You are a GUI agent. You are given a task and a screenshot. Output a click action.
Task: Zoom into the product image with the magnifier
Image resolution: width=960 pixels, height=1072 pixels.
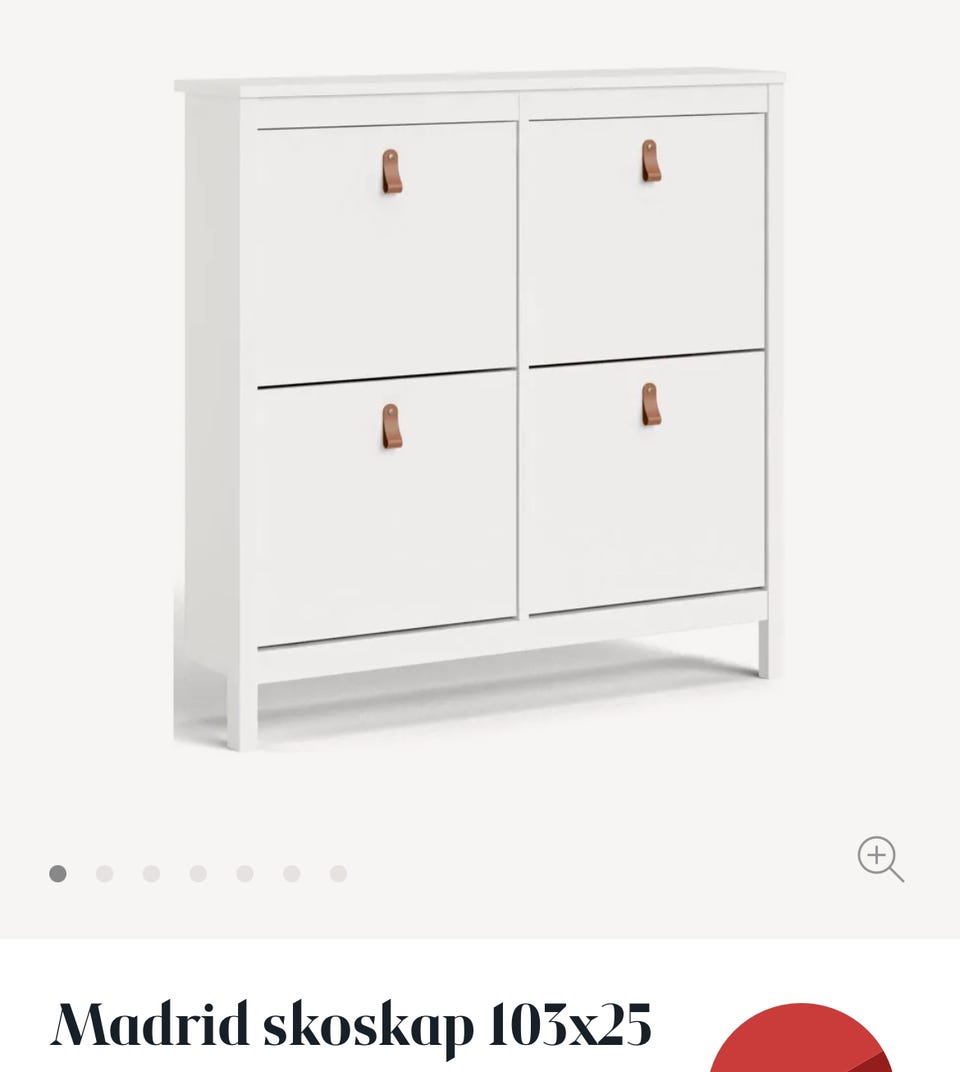(879, 858)
